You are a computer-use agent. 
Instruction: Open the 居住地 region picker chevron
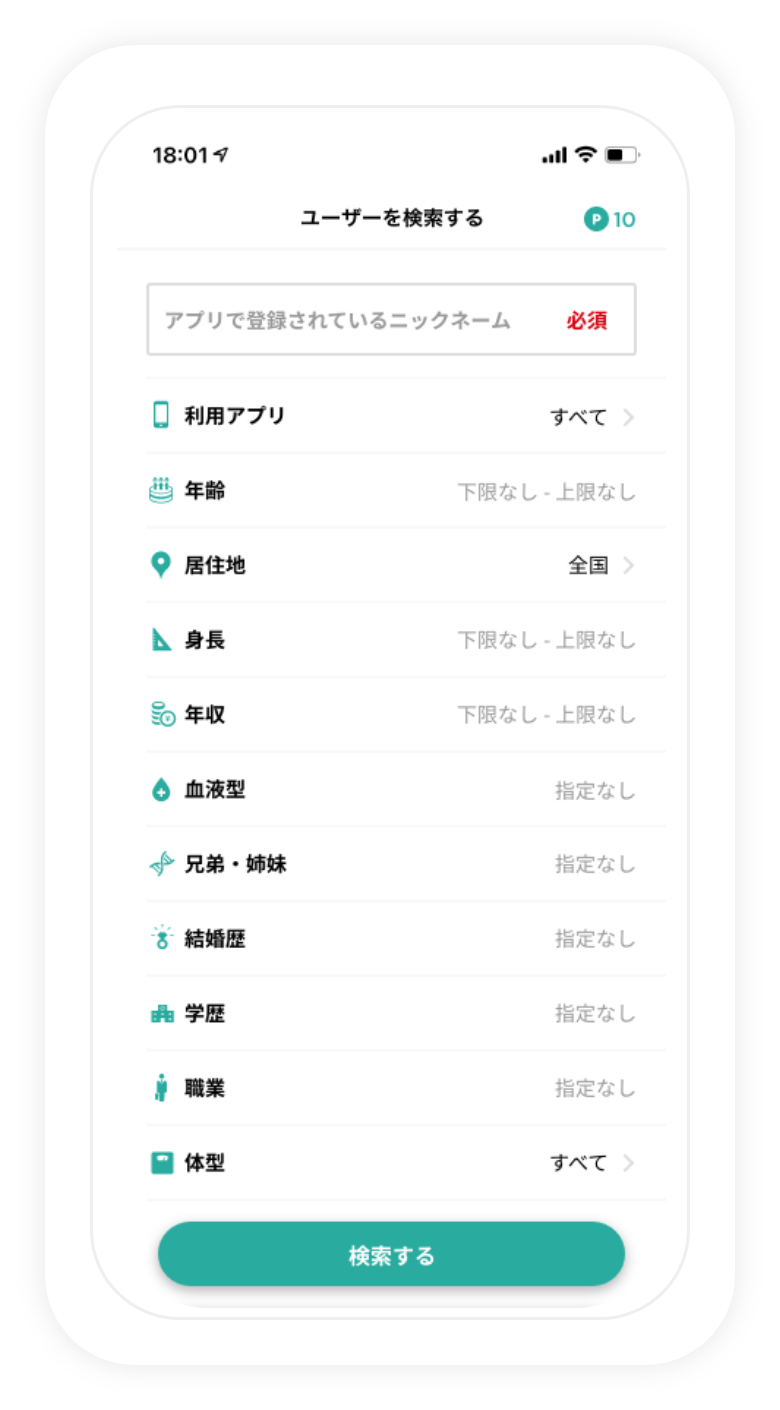pyautogui.click(x=630, y=565)
